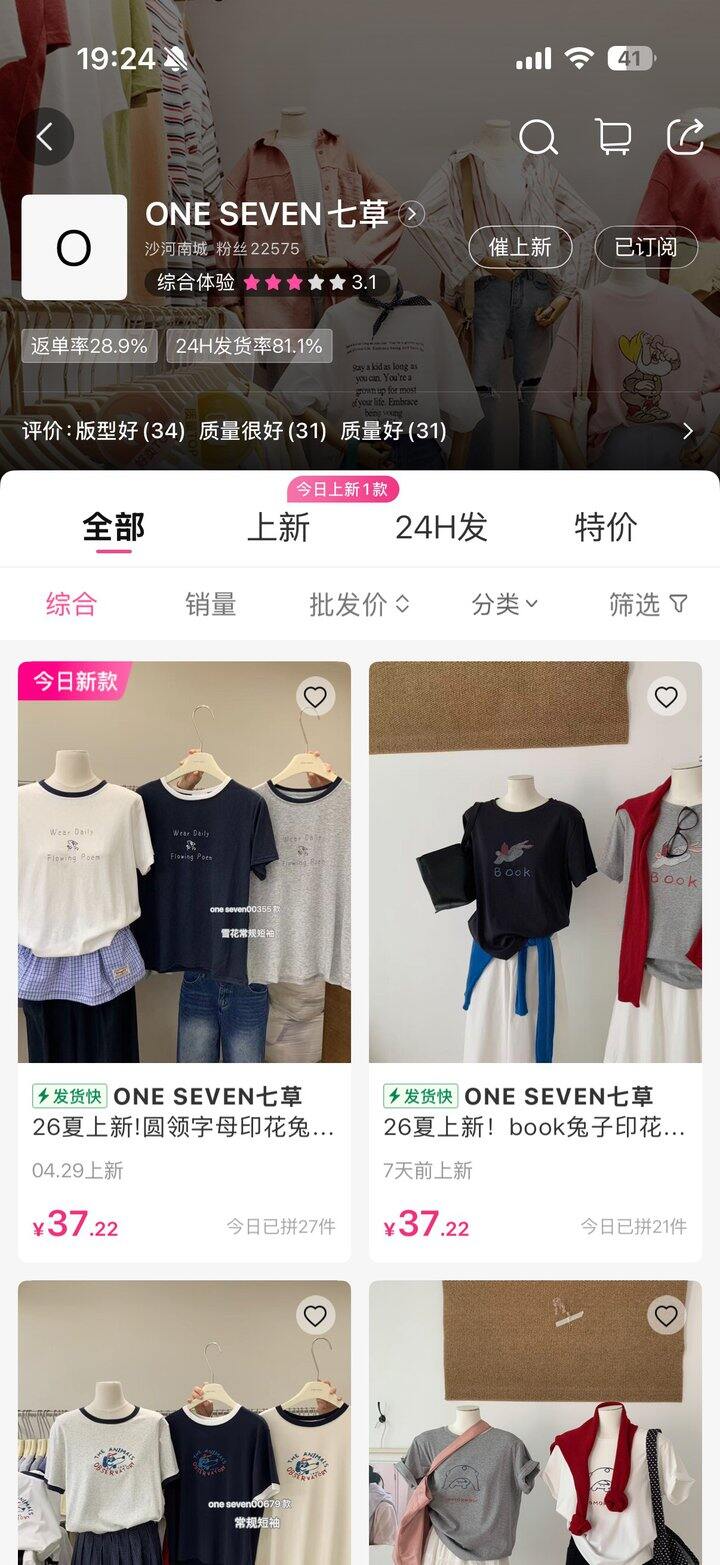720x1565 pixels.
Task: Favorite the 圆领字母印花 t-shirt product
Action: coord(315,697)
